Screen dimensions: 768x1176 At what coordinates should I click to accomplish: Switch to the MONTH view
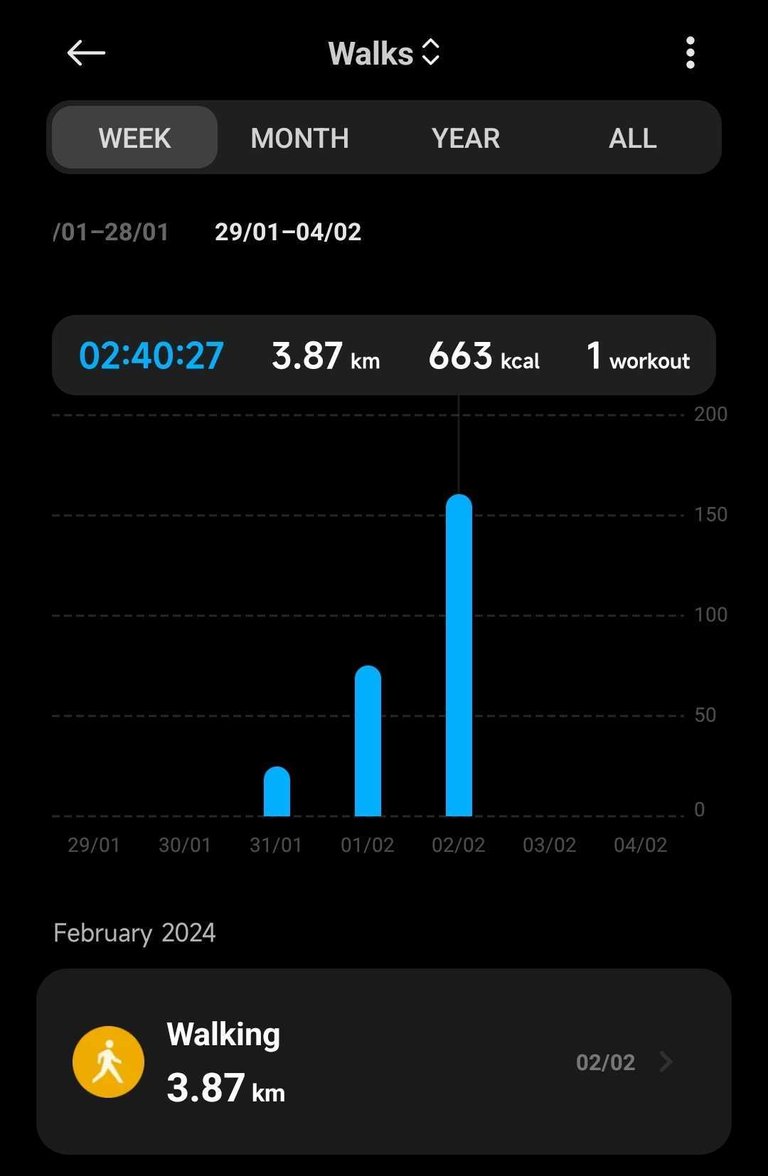click(300, 138)
